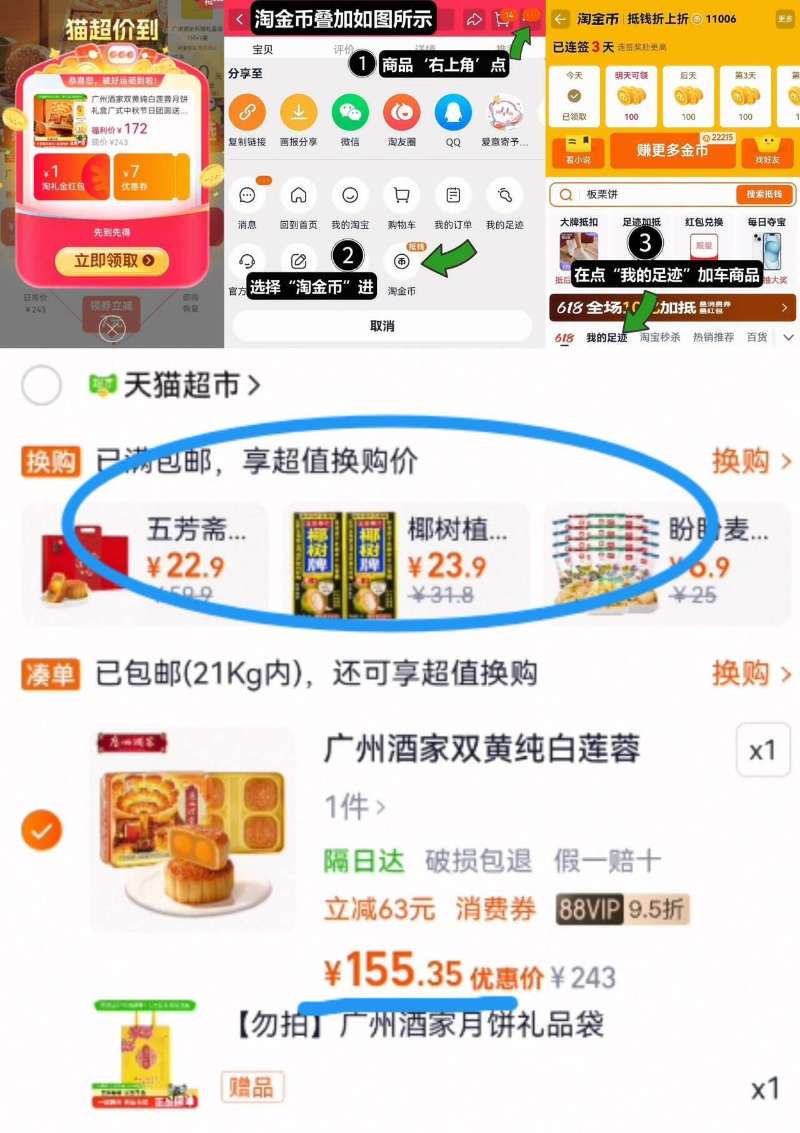Tap the 画报分享 poster share icon
This screenshot has height=1133, width=800.
[x=300, y=112]
